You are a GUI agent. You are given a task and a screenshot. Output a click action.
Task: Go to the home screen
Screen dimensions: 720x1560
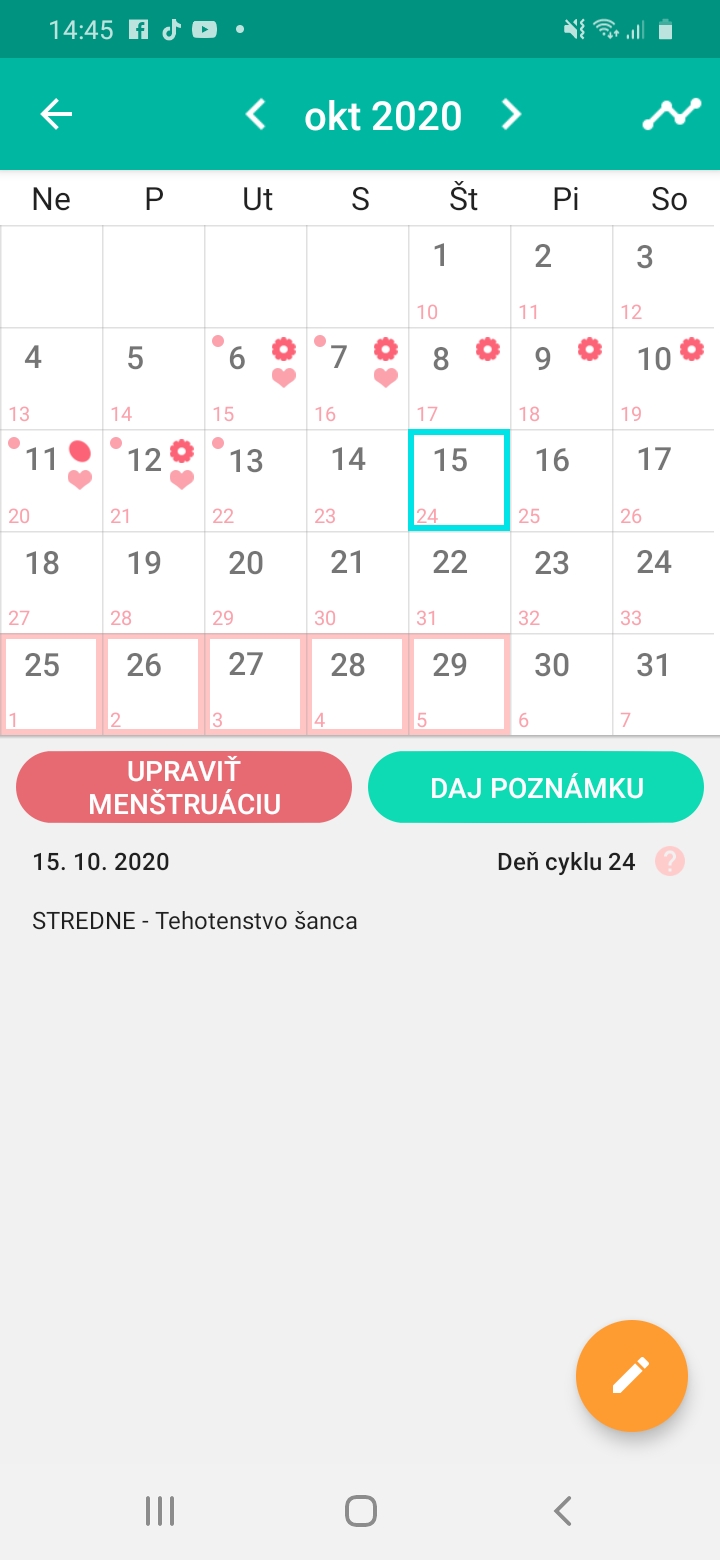360,1511
